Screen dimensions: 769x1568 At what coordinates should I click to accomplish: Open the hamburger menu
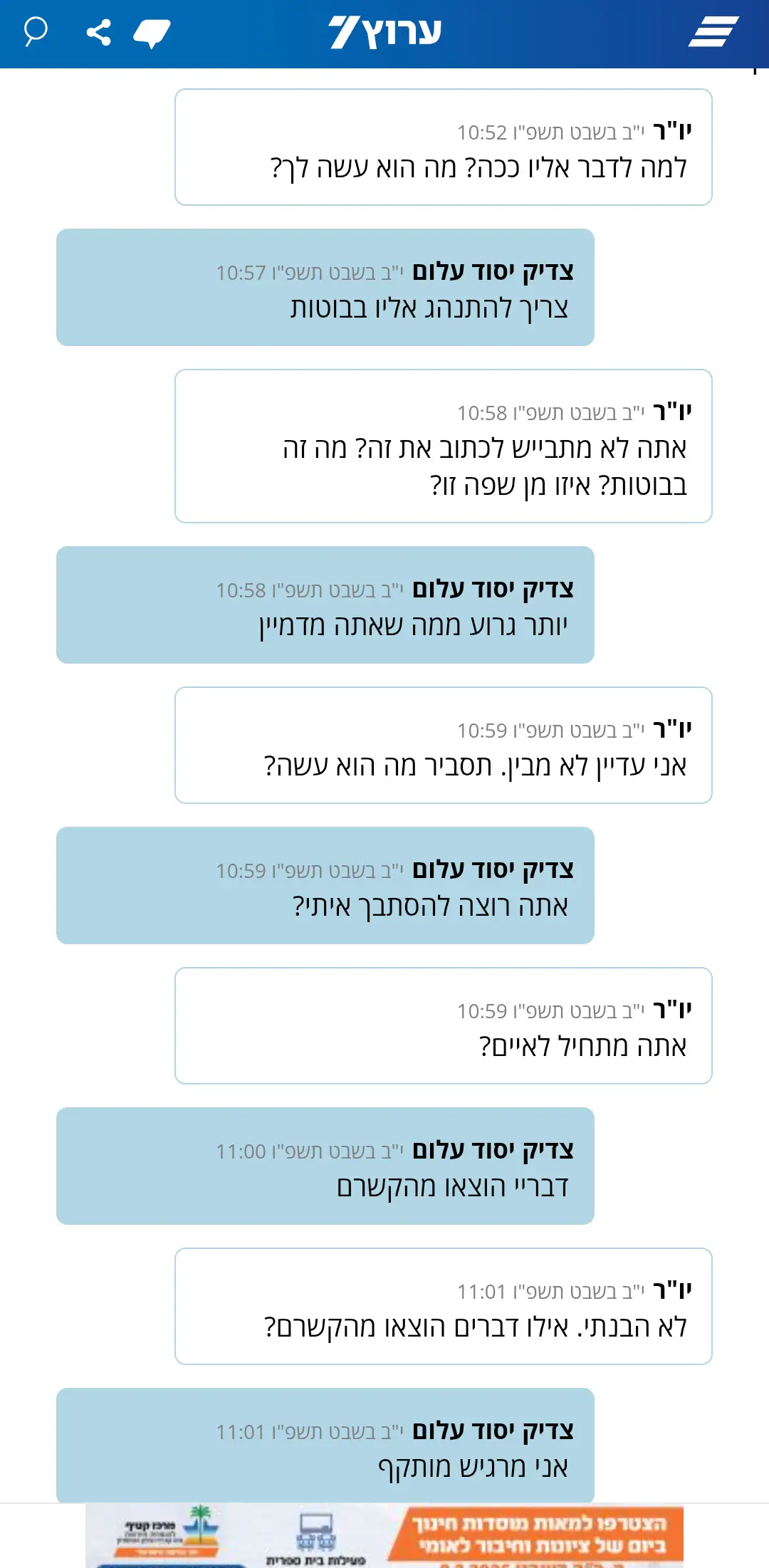[713, 33]
